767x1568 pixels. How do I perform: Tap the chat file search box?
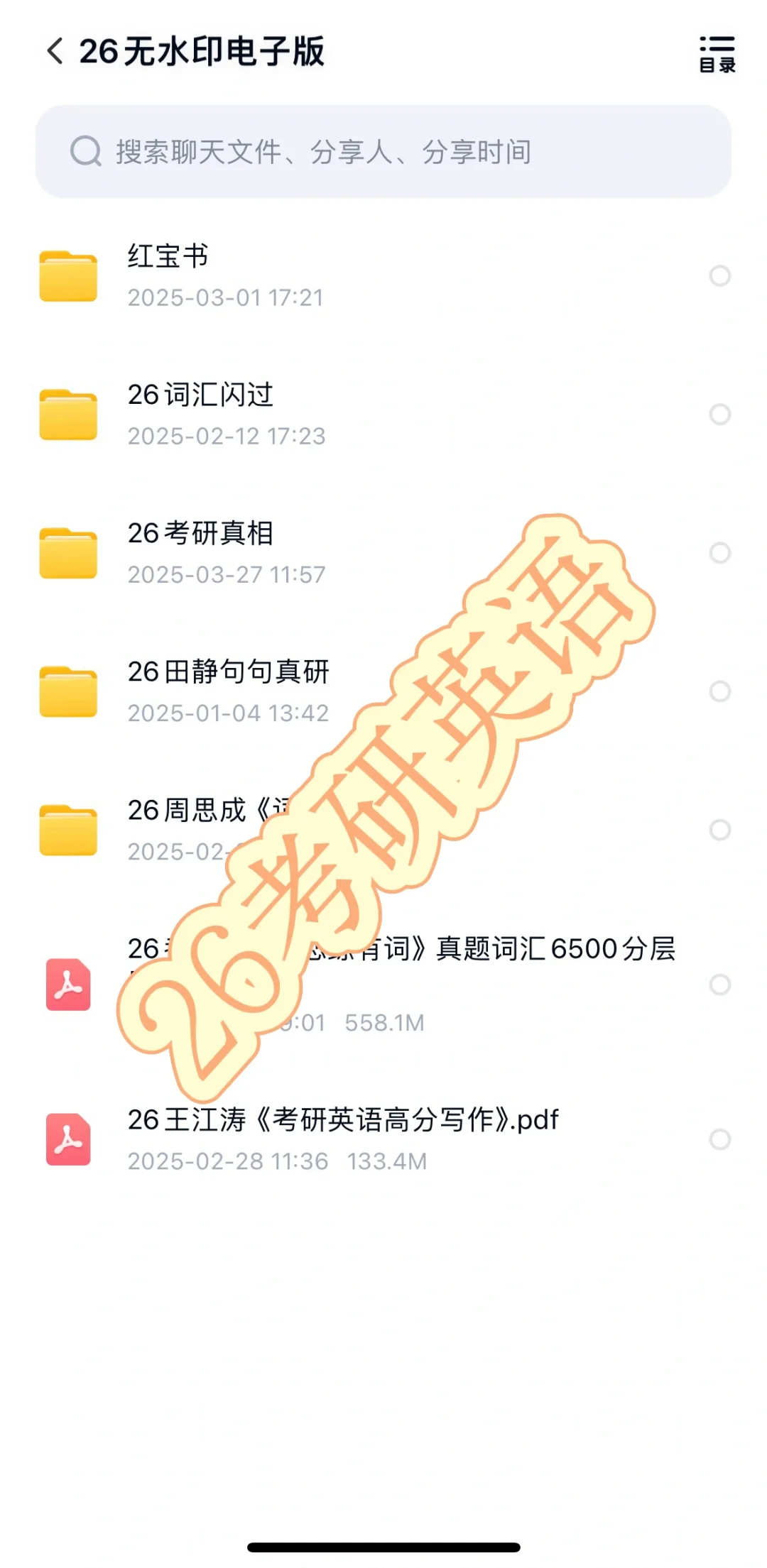tap(383, 151)
